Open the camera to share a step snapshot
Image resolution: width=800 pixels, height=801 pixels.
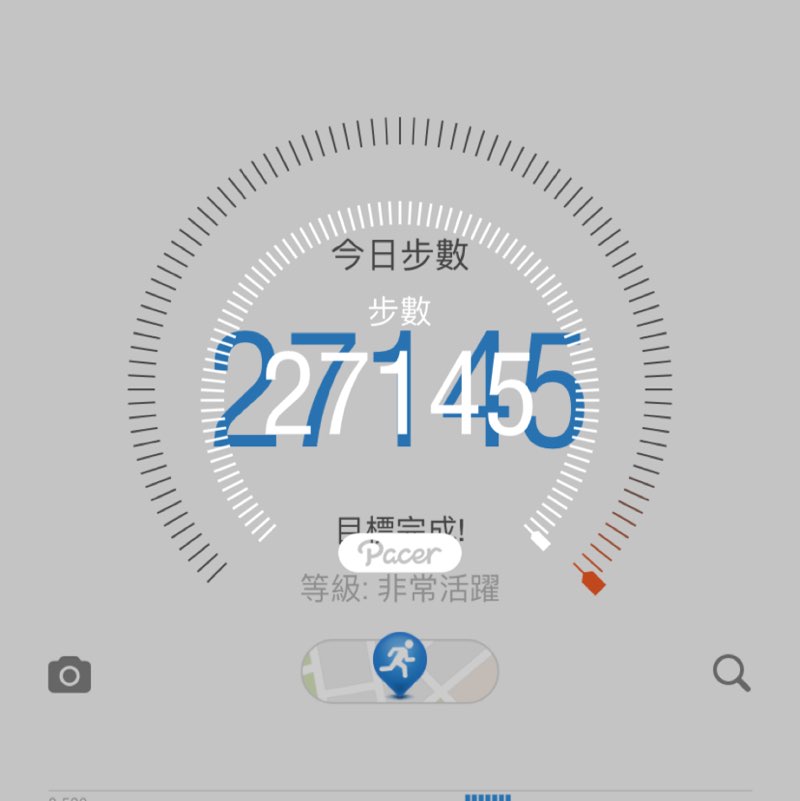click(x=68, y=673)
